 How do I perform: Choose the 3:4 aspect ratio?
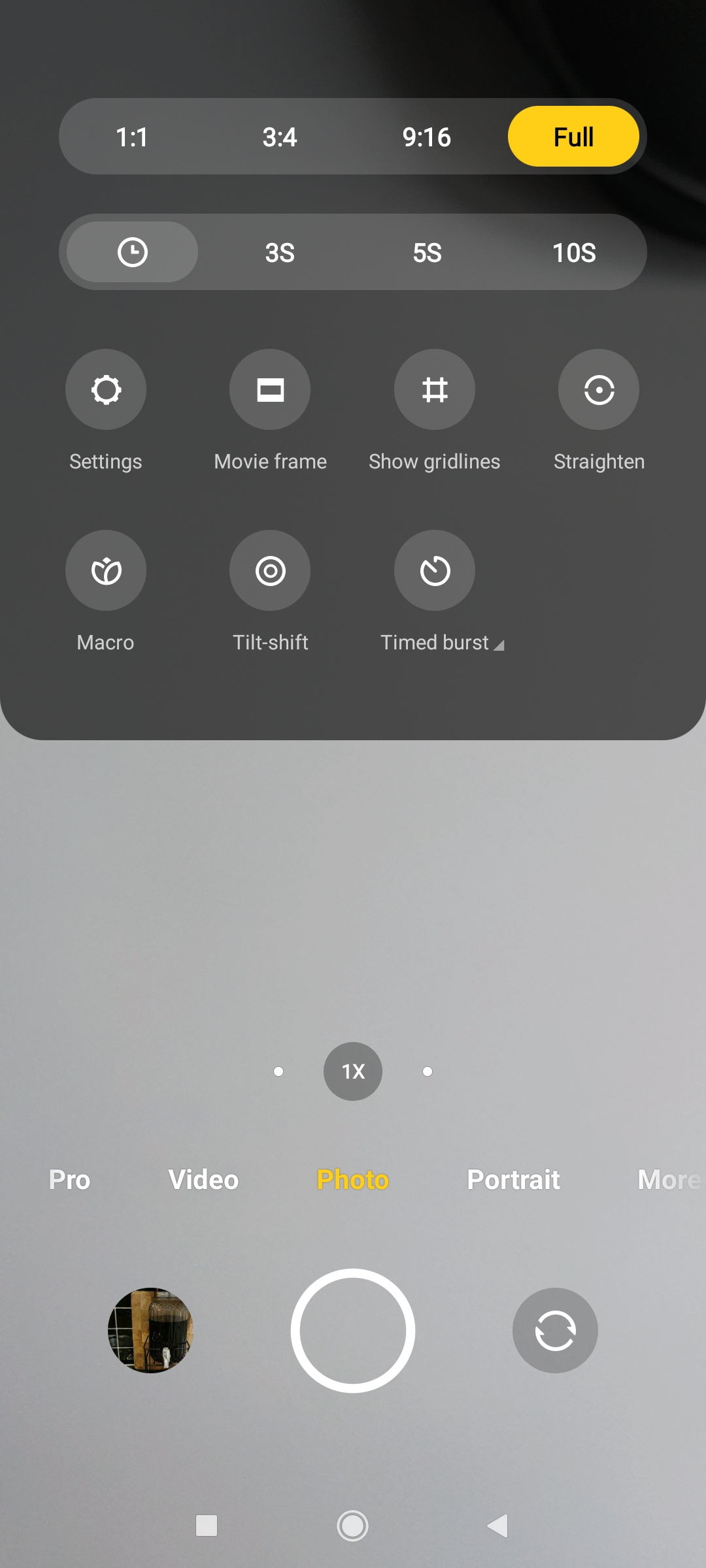pyautogui.click(x=280, y=137)
